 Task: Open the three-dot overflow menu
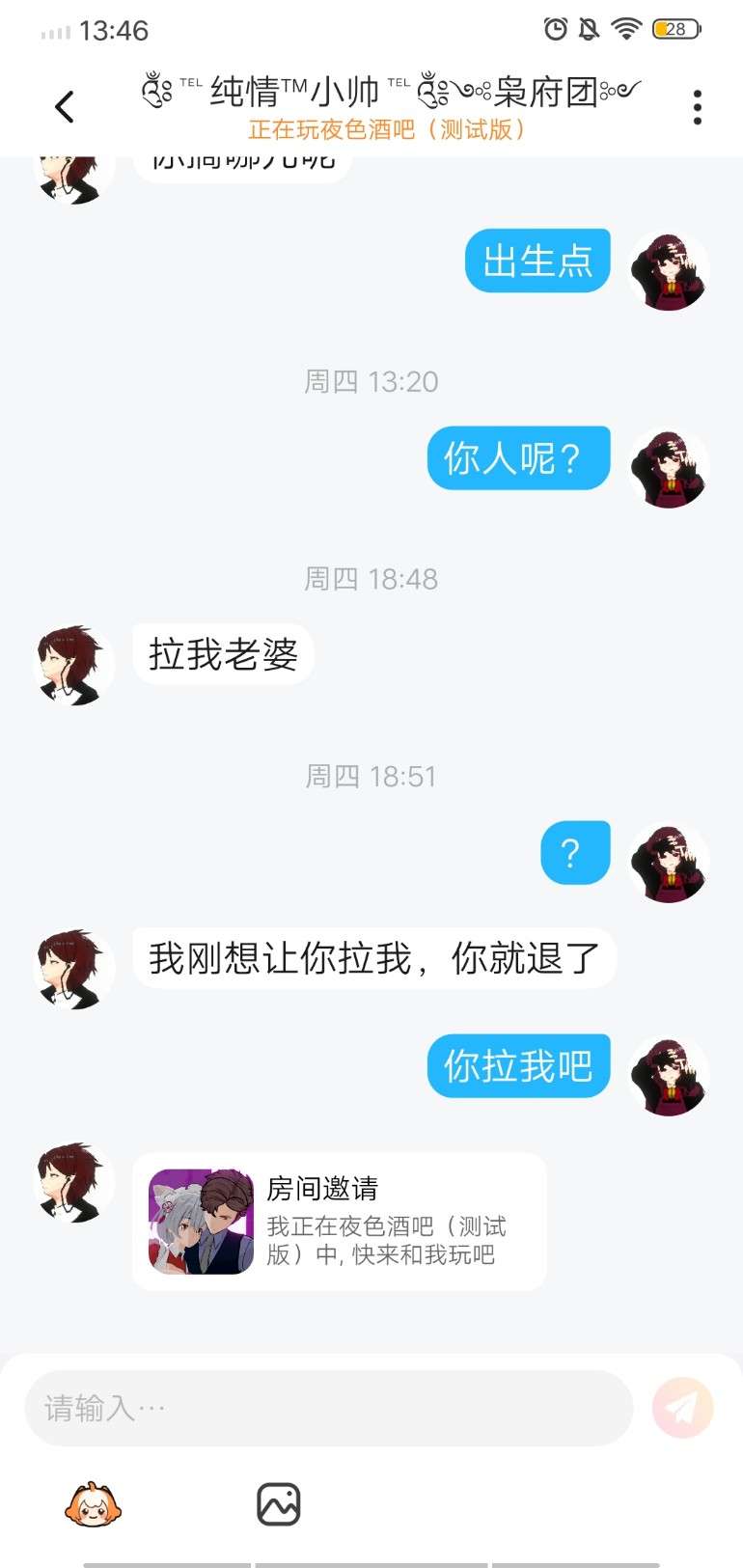coord(697,107)
